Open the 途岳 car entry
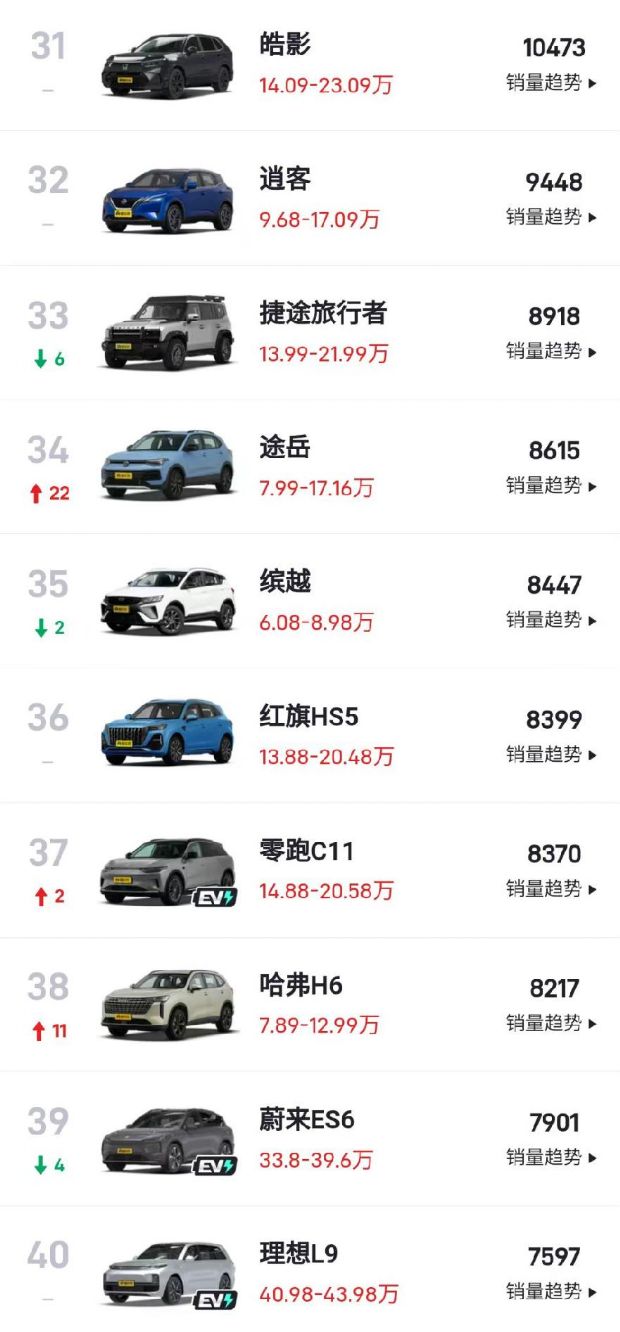This screenshot has width=620, height=1332. point(285,448)
